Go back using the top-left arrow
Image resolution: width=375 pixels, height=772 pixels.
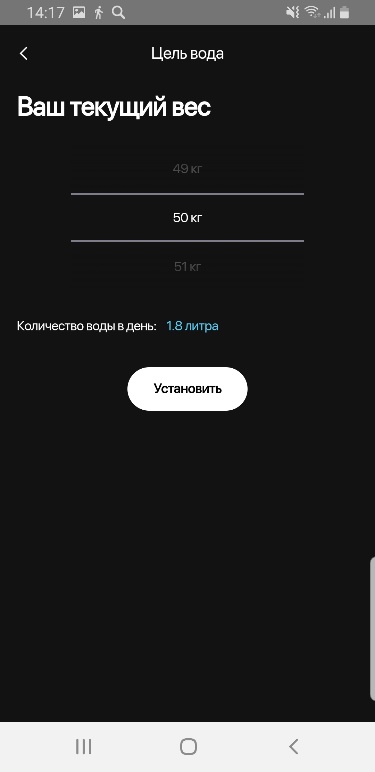24,54
